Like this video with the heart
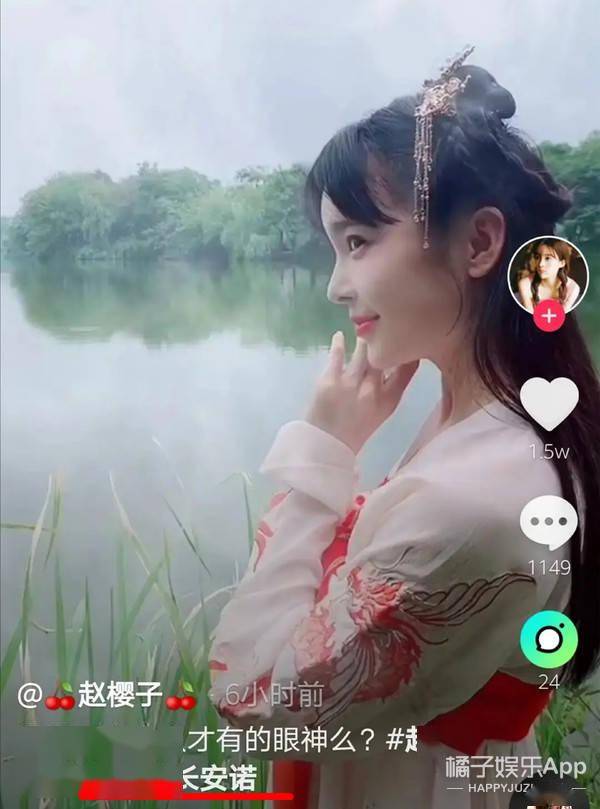600x809 pixels. tap(549, 404)
